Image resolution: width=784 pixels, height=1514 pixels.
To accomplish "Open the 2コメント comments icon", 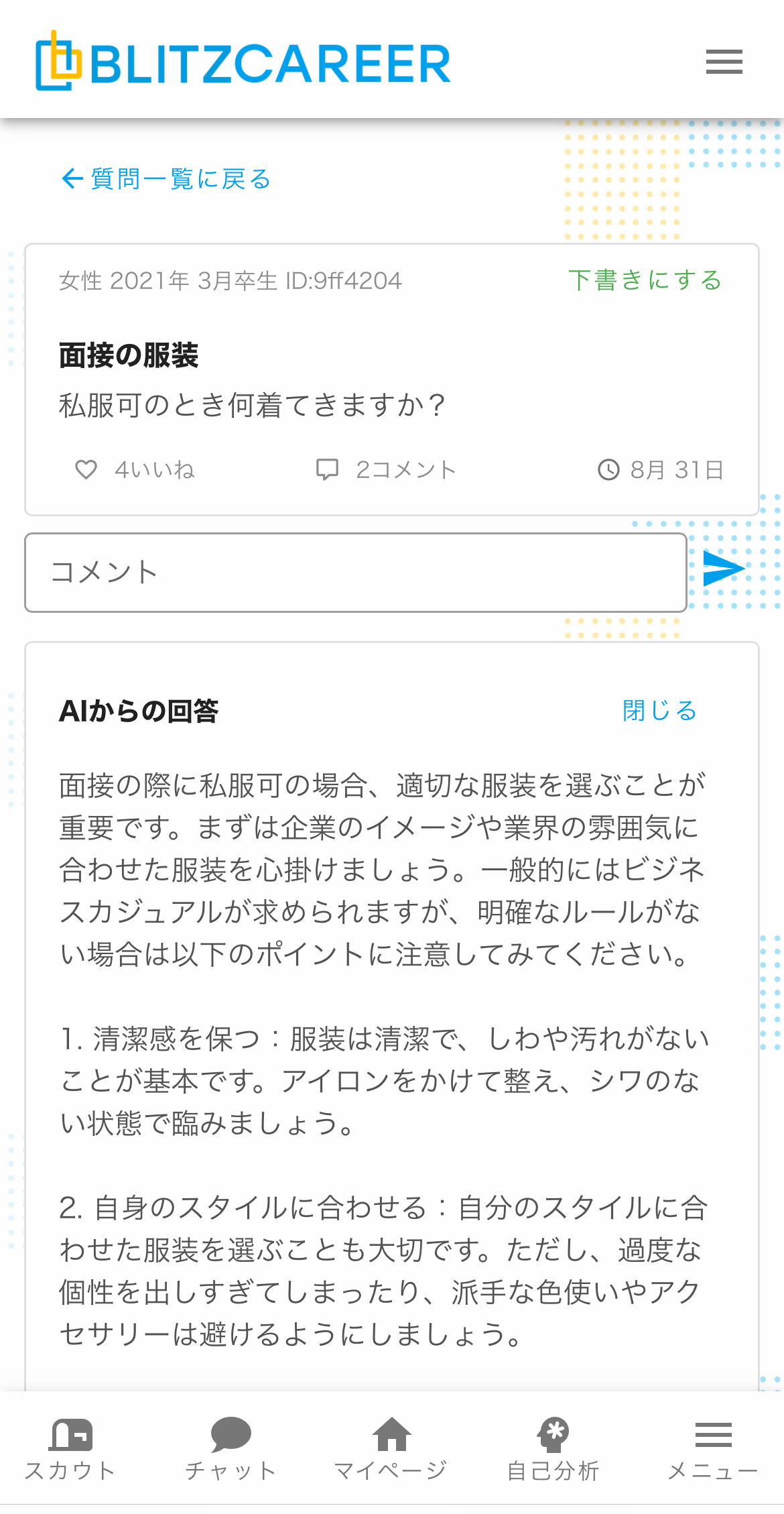I will tap(327, 469).
